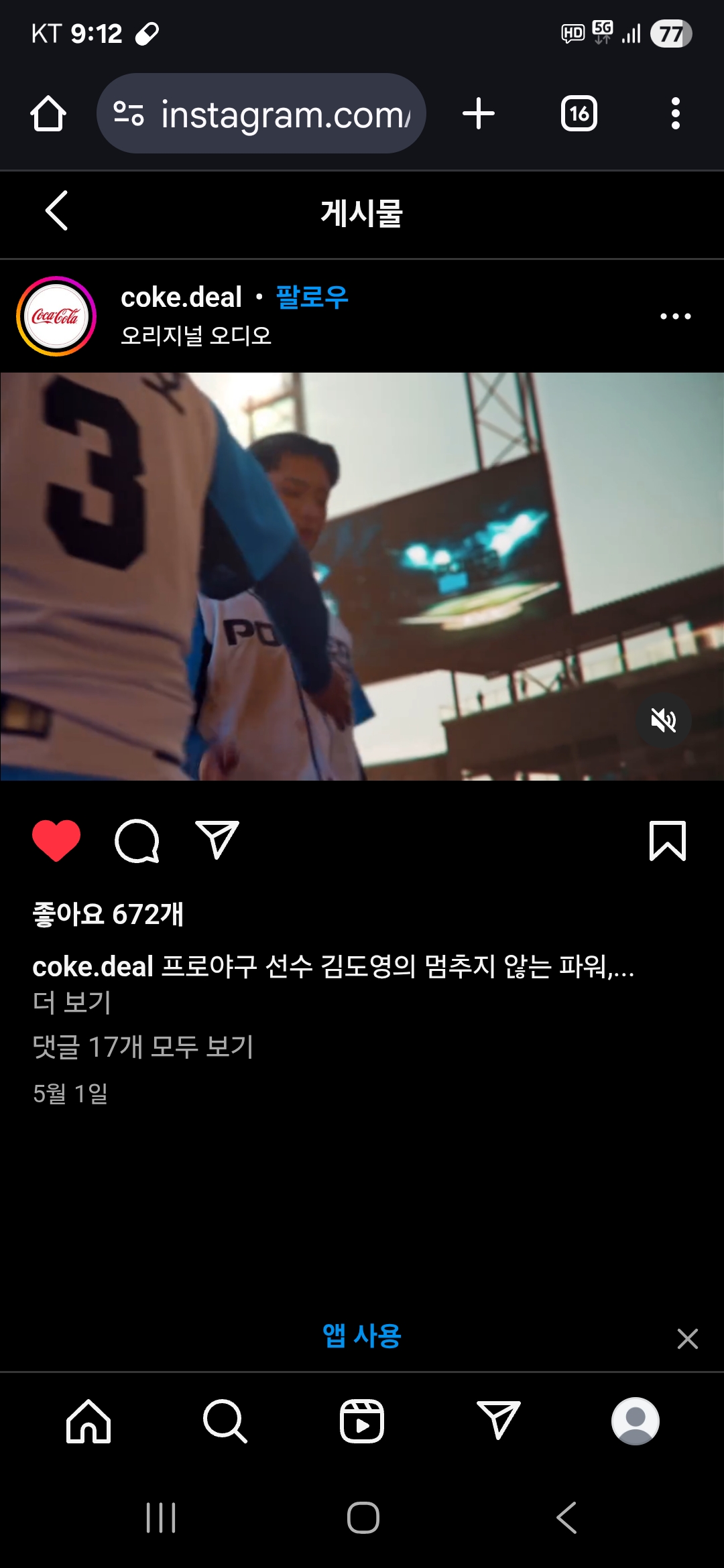View all 17 comments
The image size is (724, 1568).
click(x=143, y=1047)
